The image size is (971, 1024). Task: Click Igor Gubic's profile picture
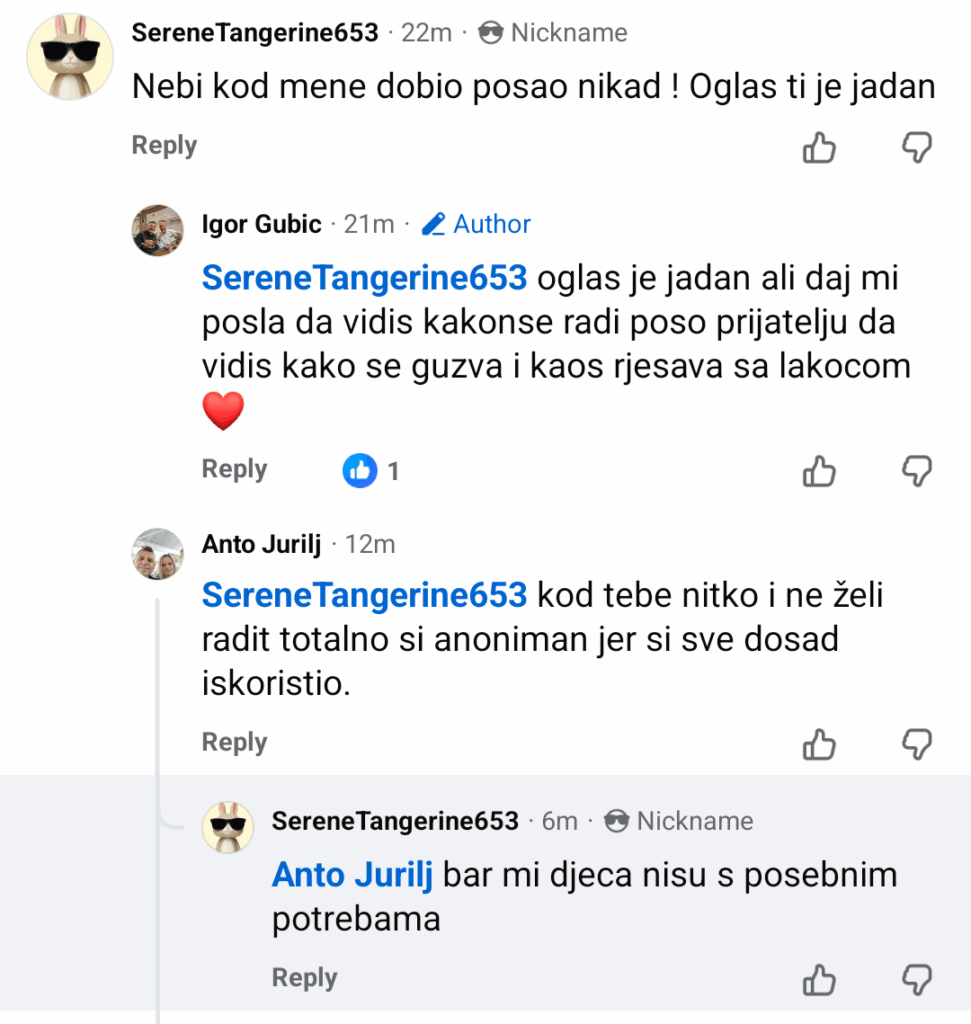click(157, 230)
